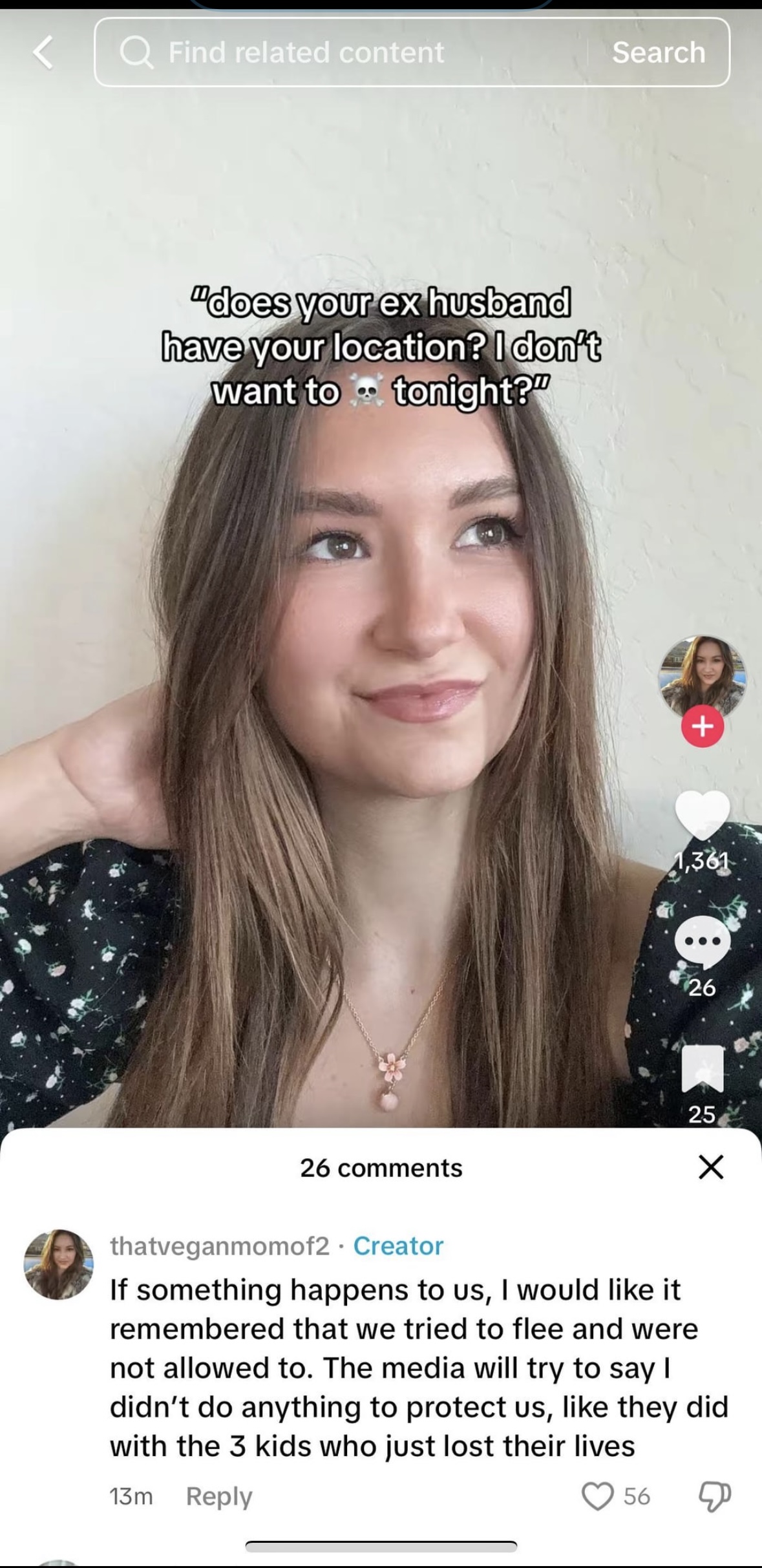
Task: Go back with the top-left arrow
Action: [x=43, y=52]
